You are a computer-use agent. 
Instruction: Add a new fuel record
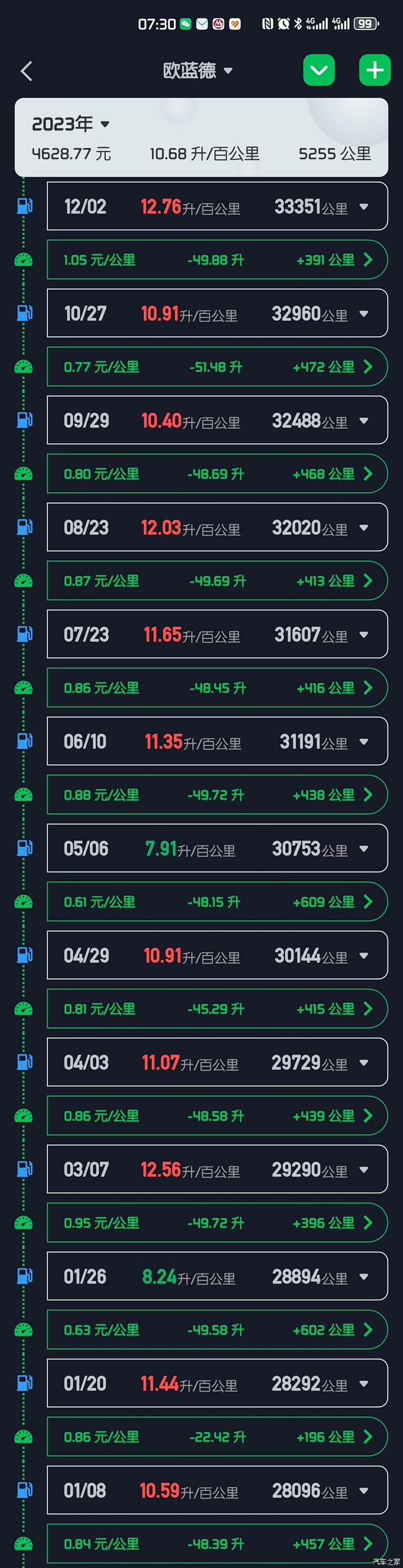tap(374, 71)
